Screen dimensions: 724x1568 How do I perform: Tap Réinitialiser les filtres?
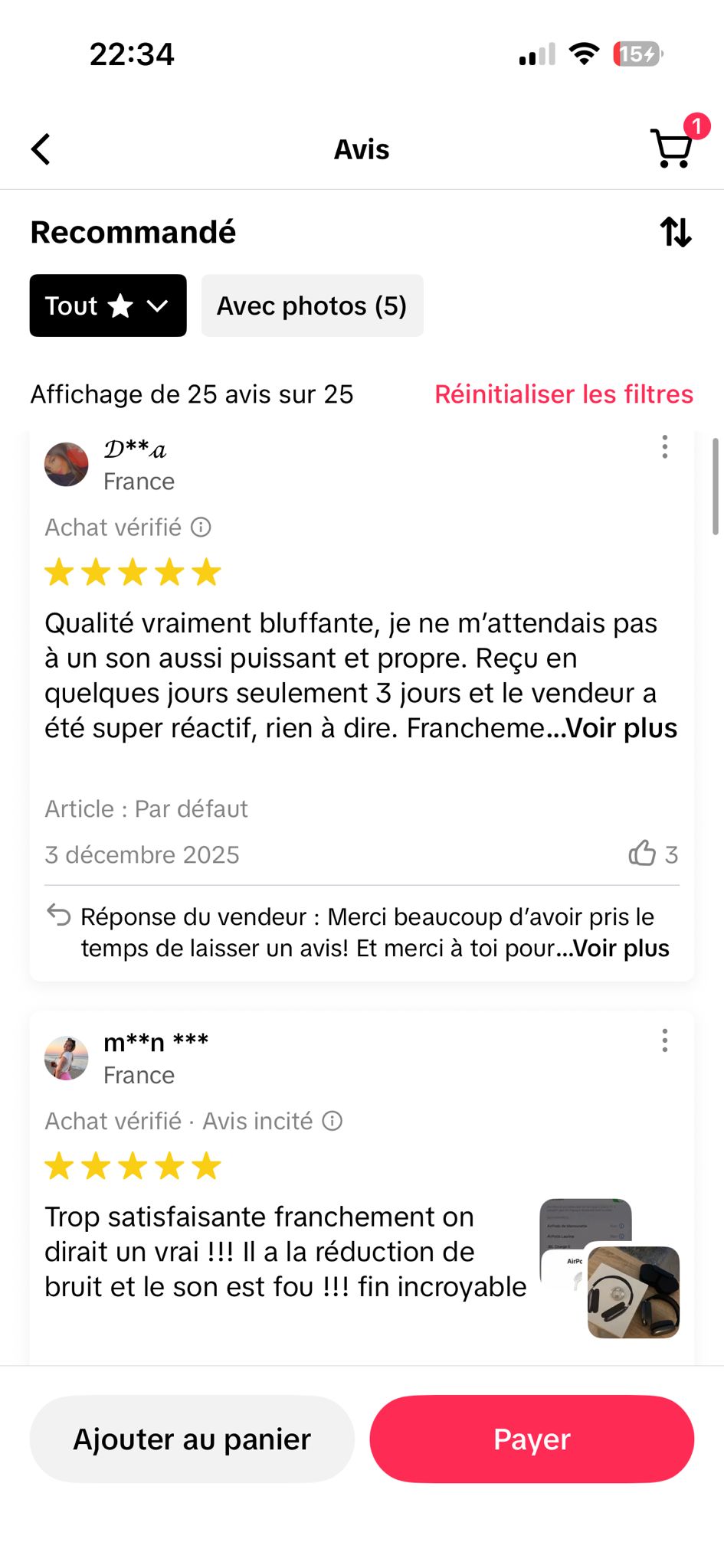tap(563, 394)
